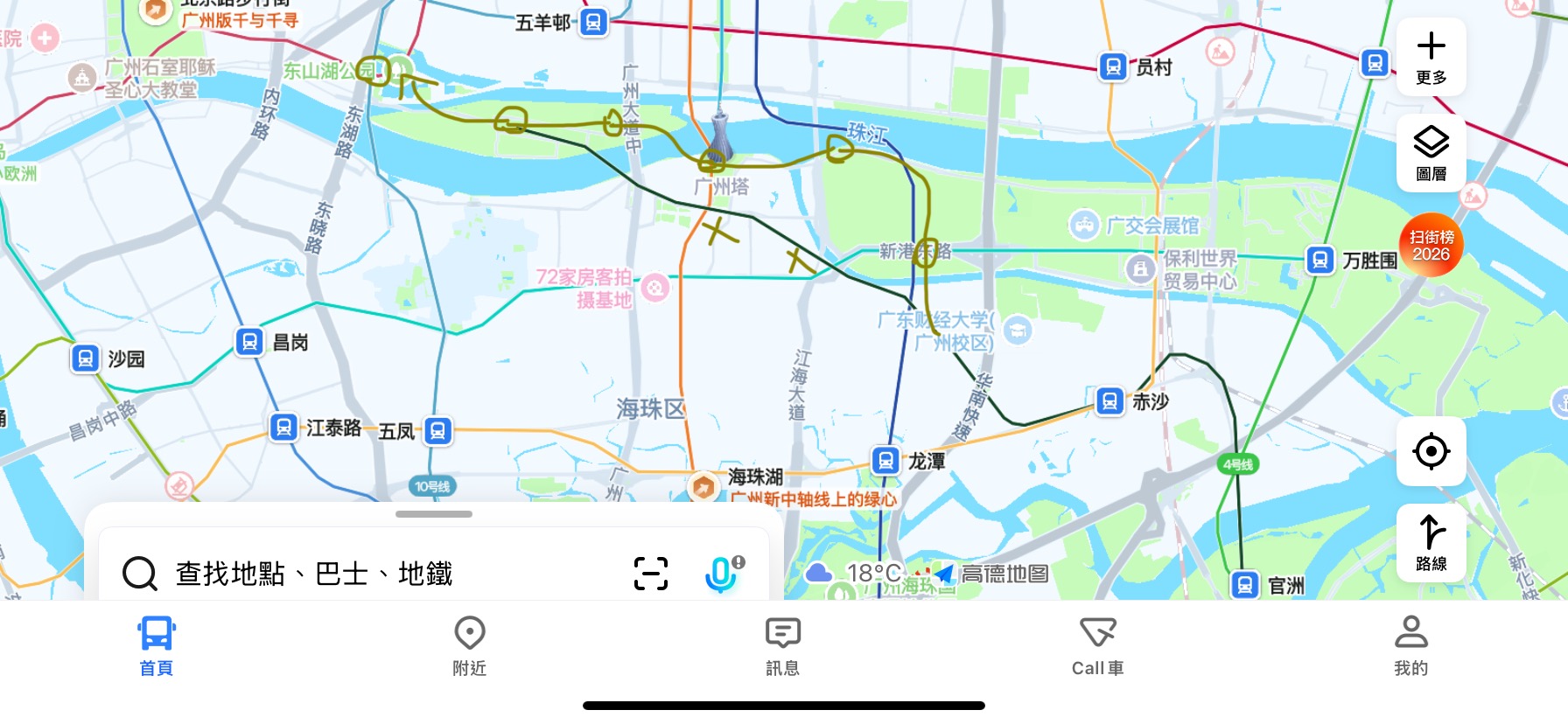Screen dimensions: 1568x724
Task: Select the 万胜围 metro station marker
Action: 1319,260
